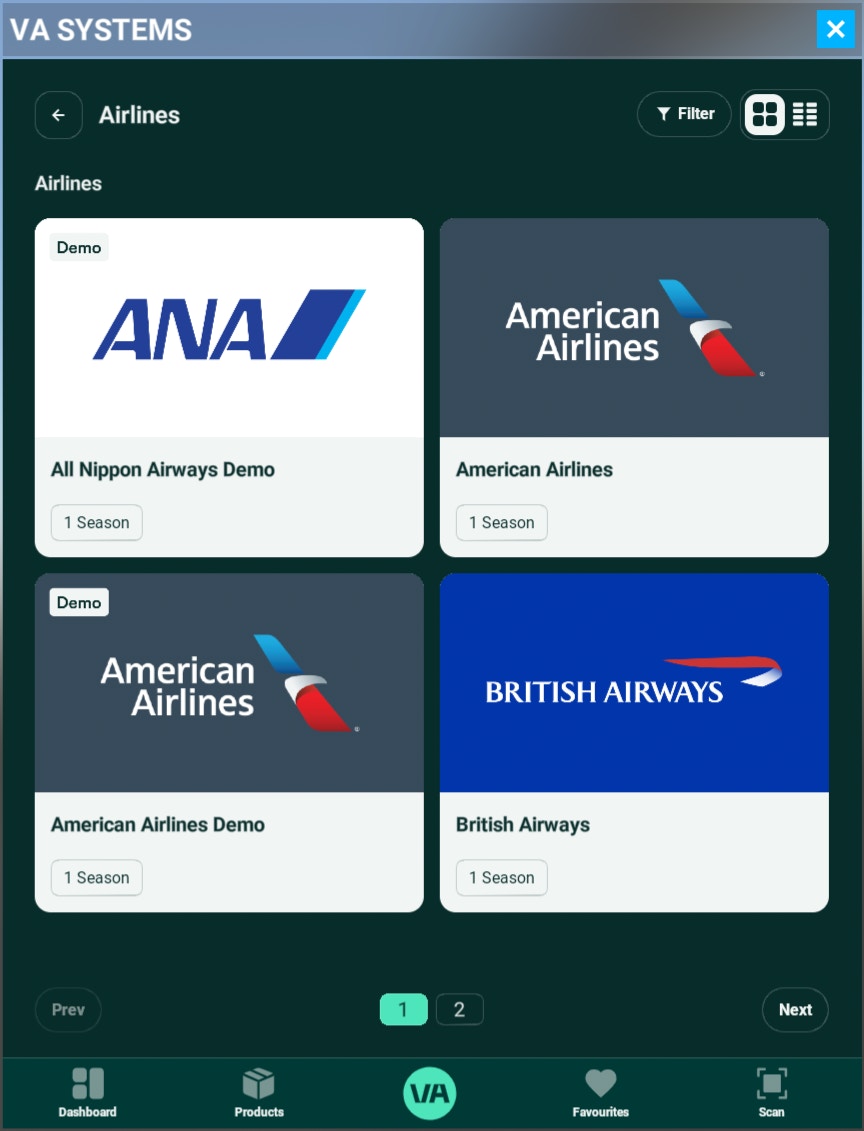Switch to grid view layout
864x1131 pixels.
click(765, 115)
